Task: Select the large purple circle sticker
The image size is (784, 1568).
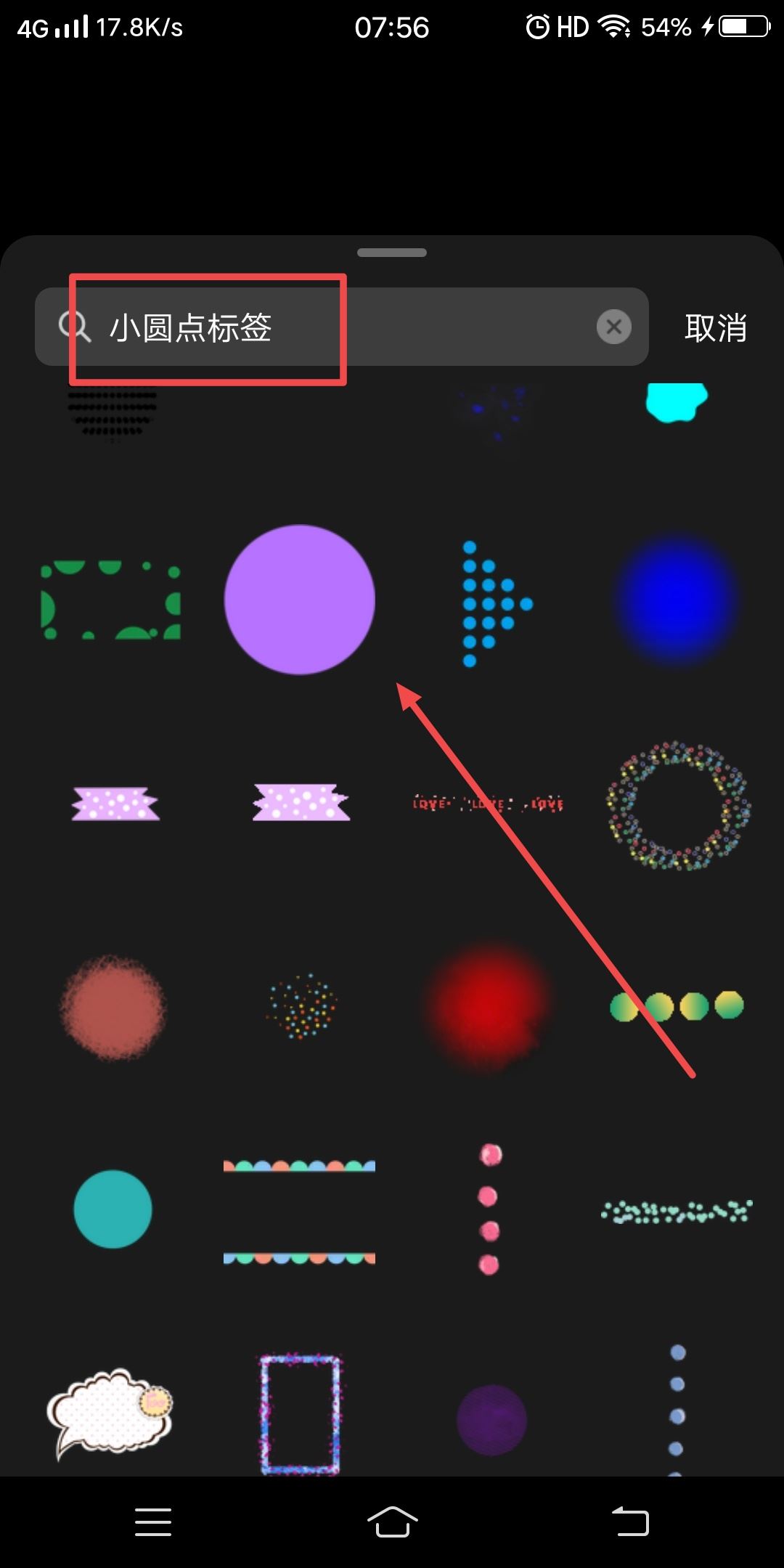Action: point(299,600)
